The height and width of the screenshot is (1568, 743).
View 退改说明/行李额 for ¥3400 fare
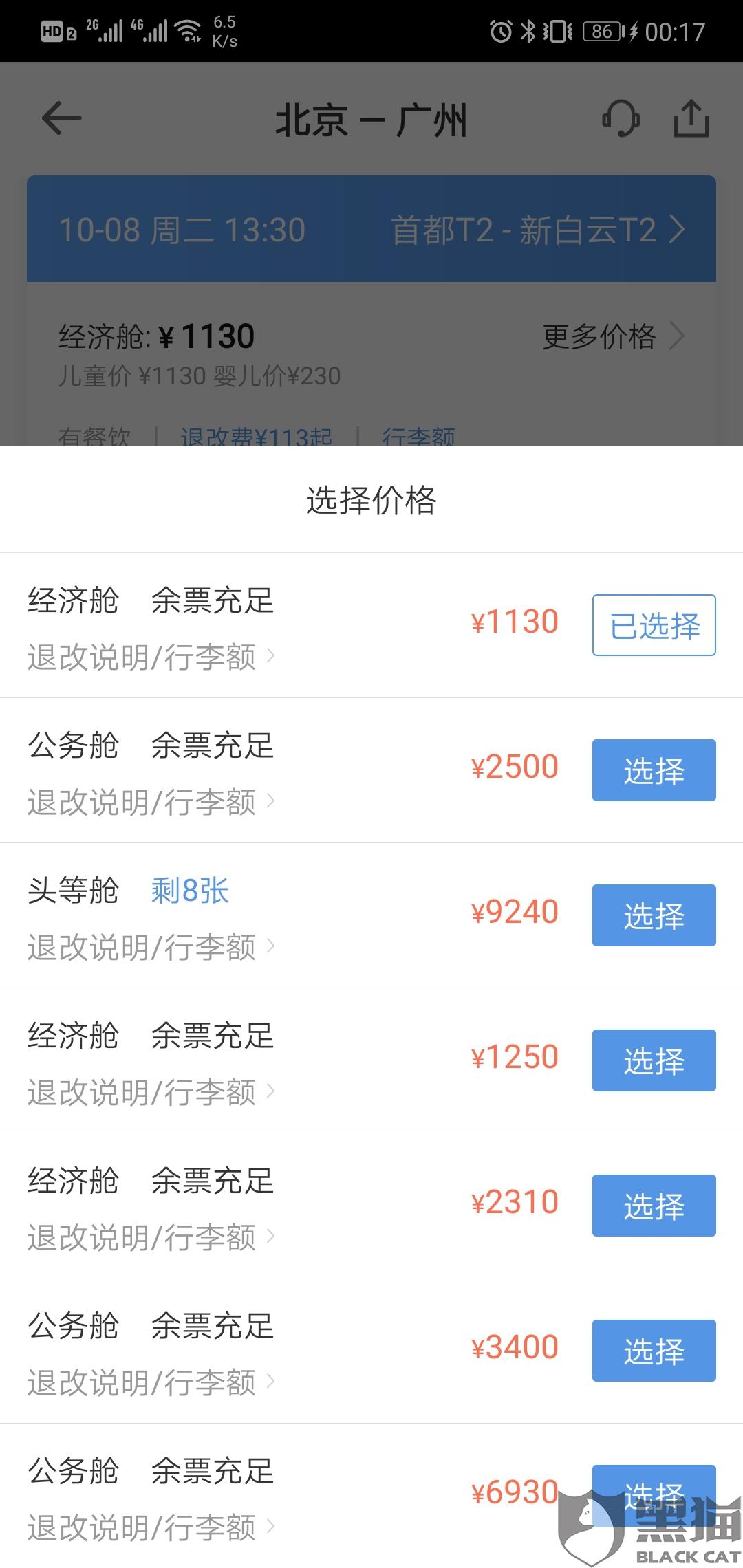151,1382
